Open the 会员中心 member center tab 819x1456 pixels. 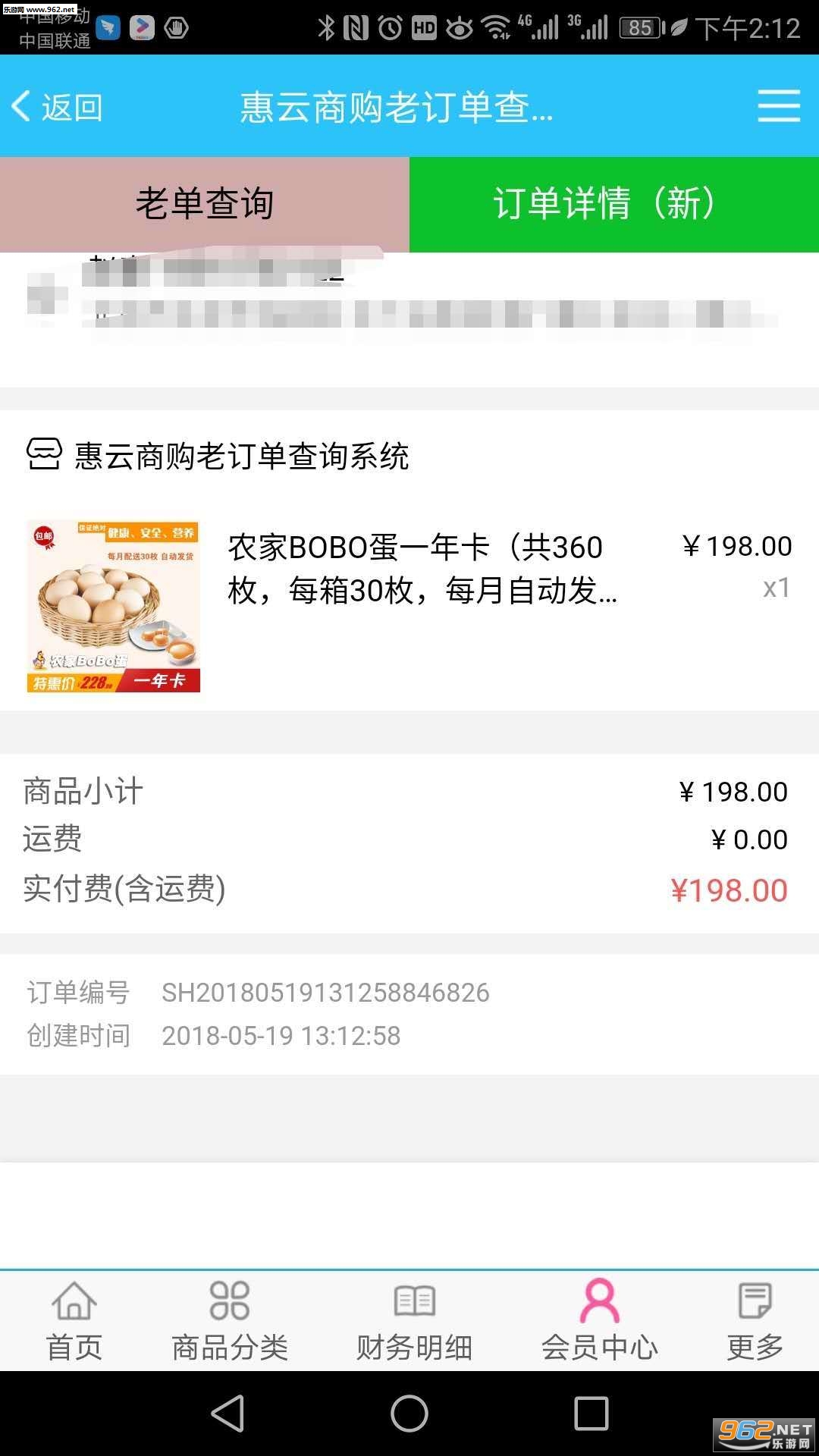pyautogui.click(x=599, y=1320)
